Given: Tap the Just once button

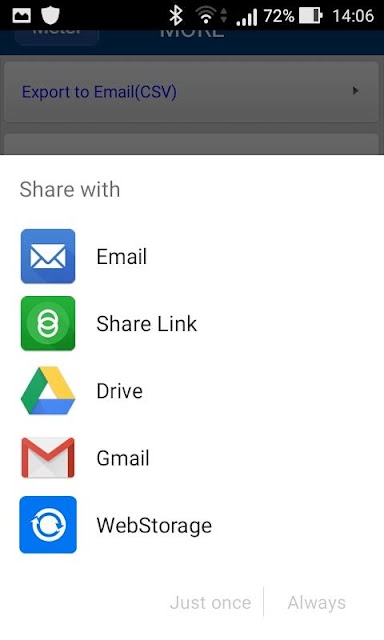Looking at the screenshot, I should click(x=211, y=602).
